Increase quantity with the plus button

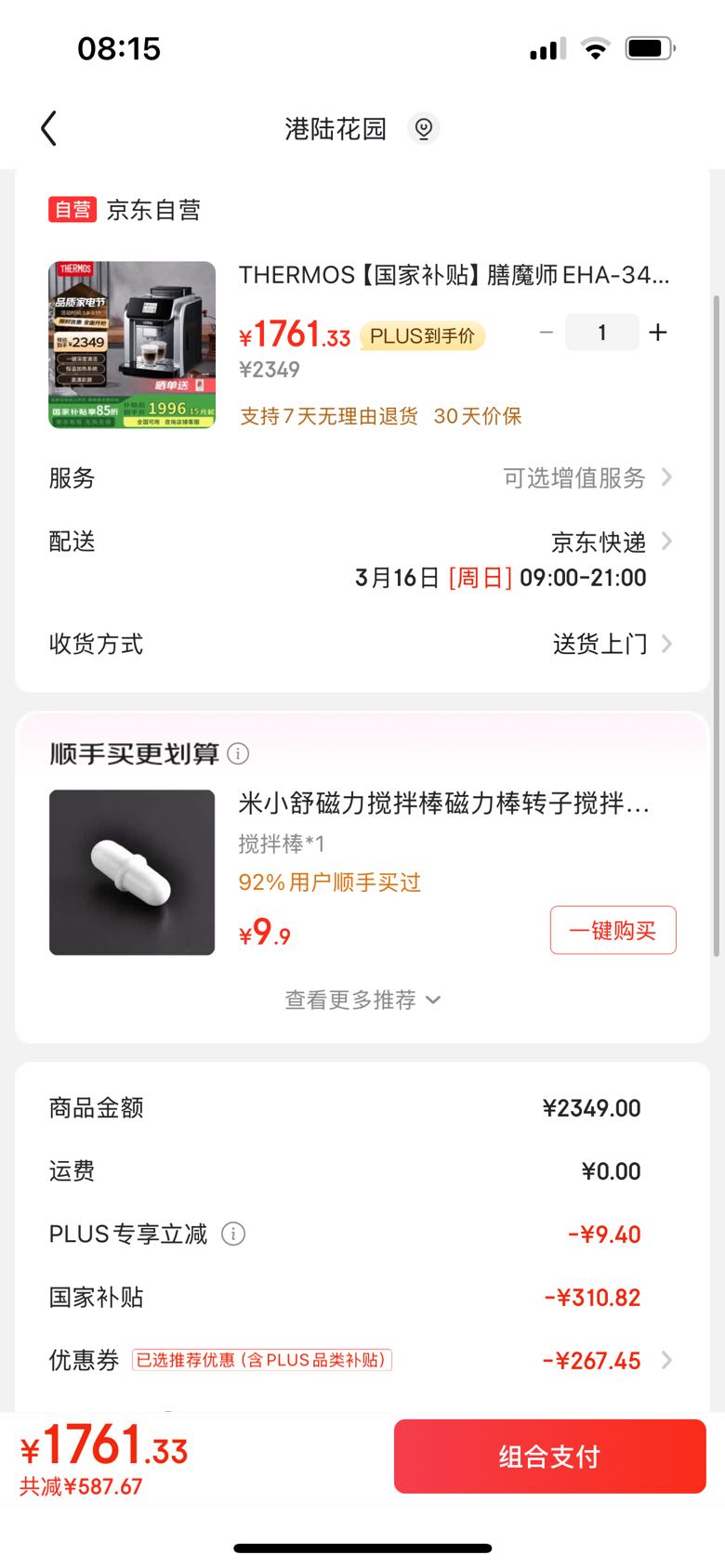coord(658,333)
